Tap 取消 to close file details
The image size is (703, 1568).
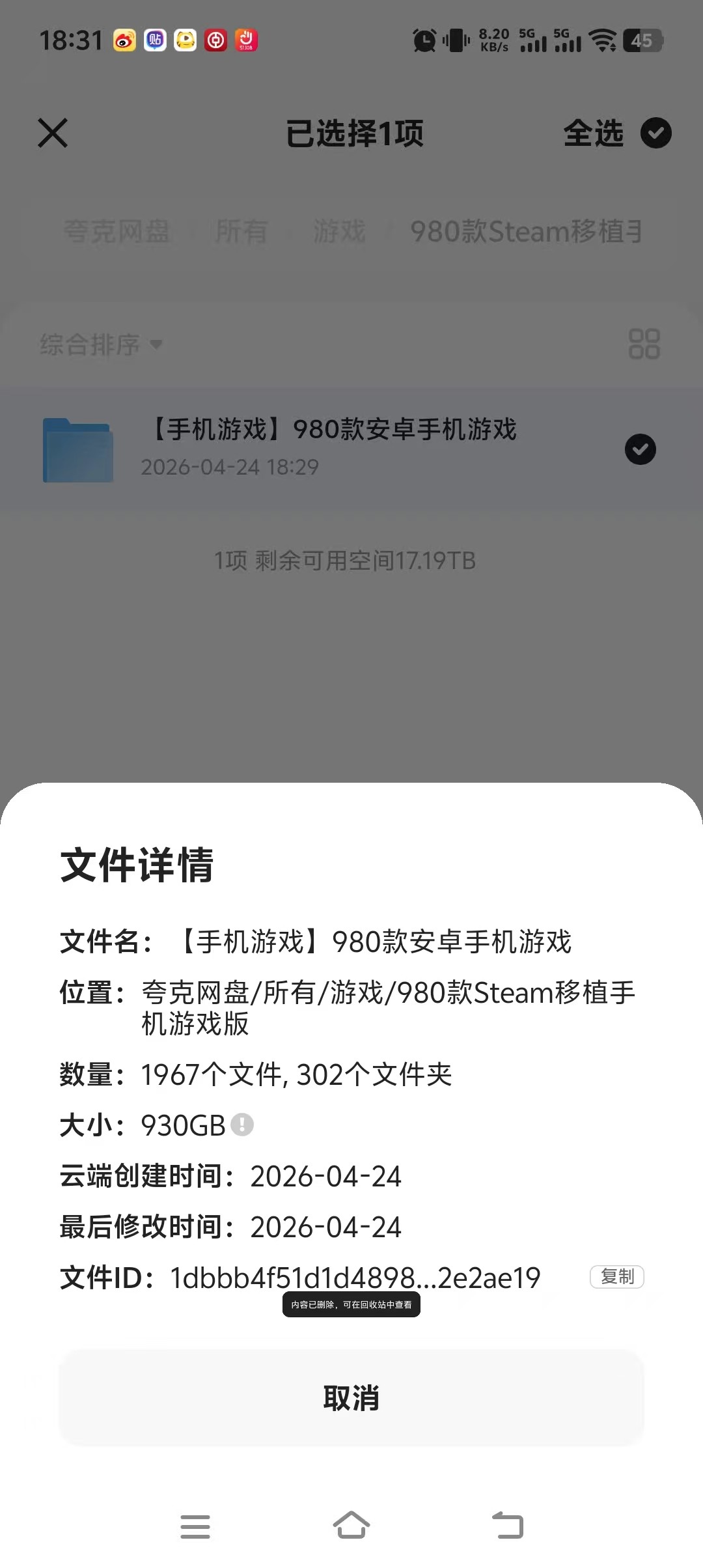(x=351, y=1398)
